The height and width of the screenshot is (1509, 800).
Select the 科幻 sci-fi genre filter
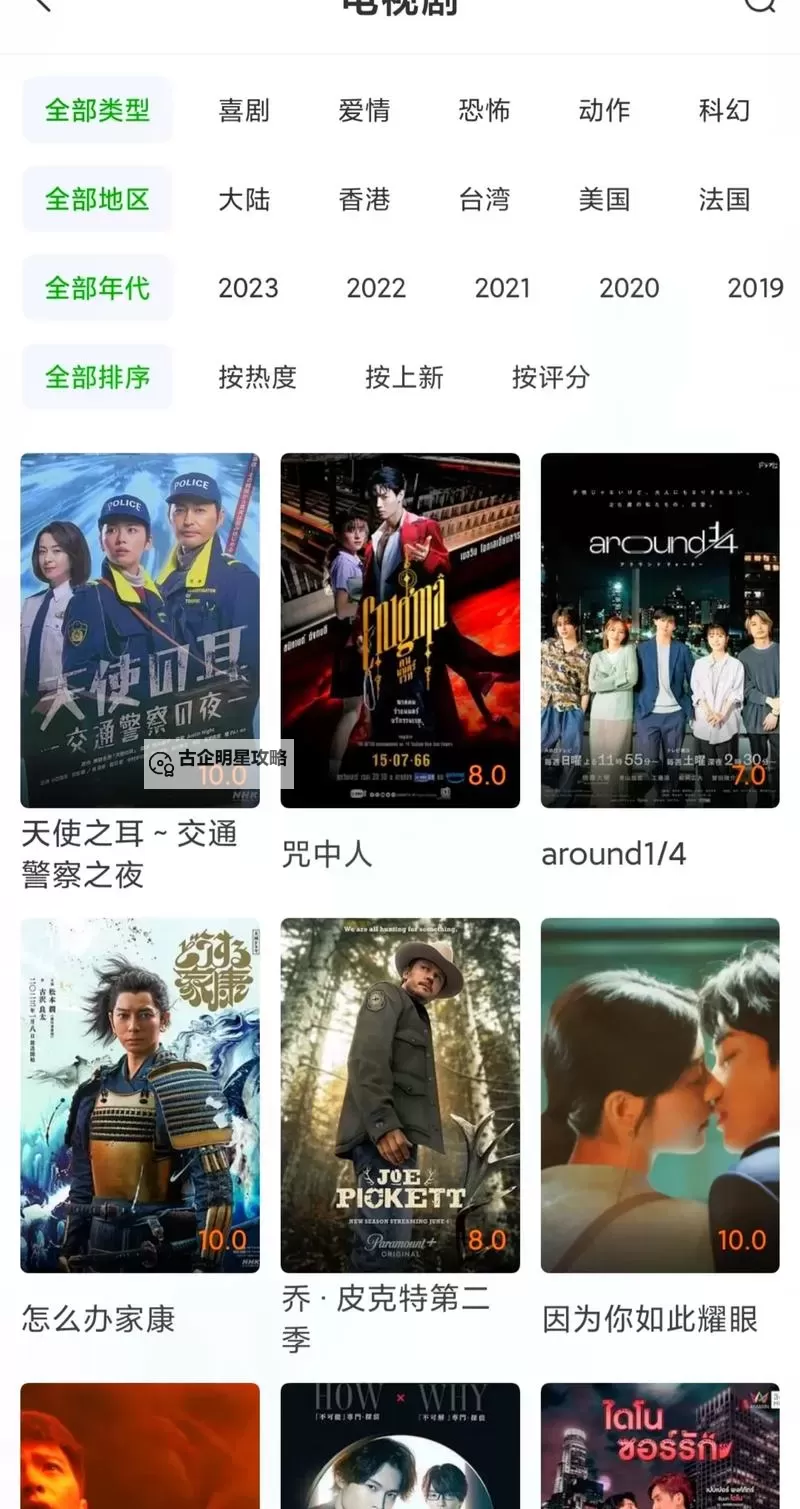click(724, 110)
